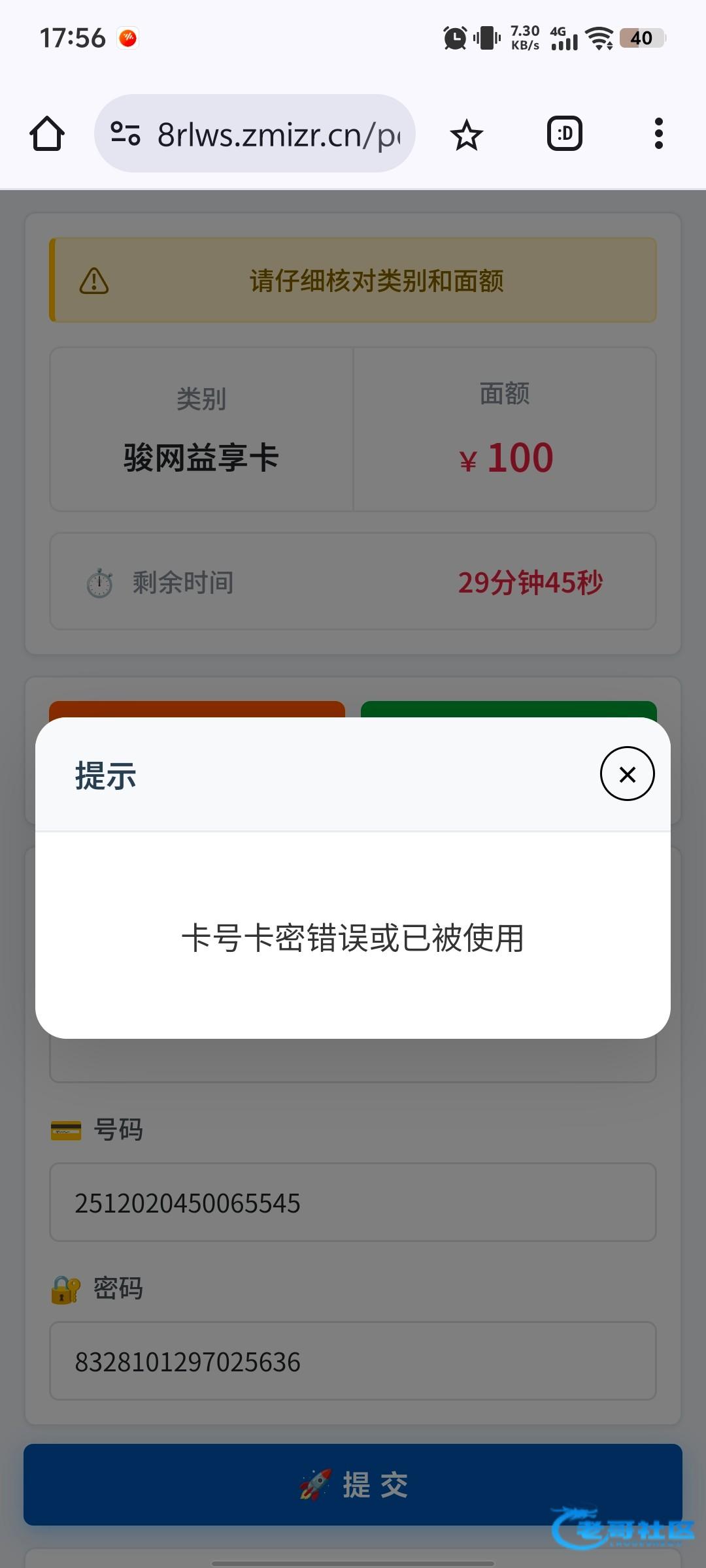Open site settings icon in address bar
The image size is (706, 1568).
[125, 134]
